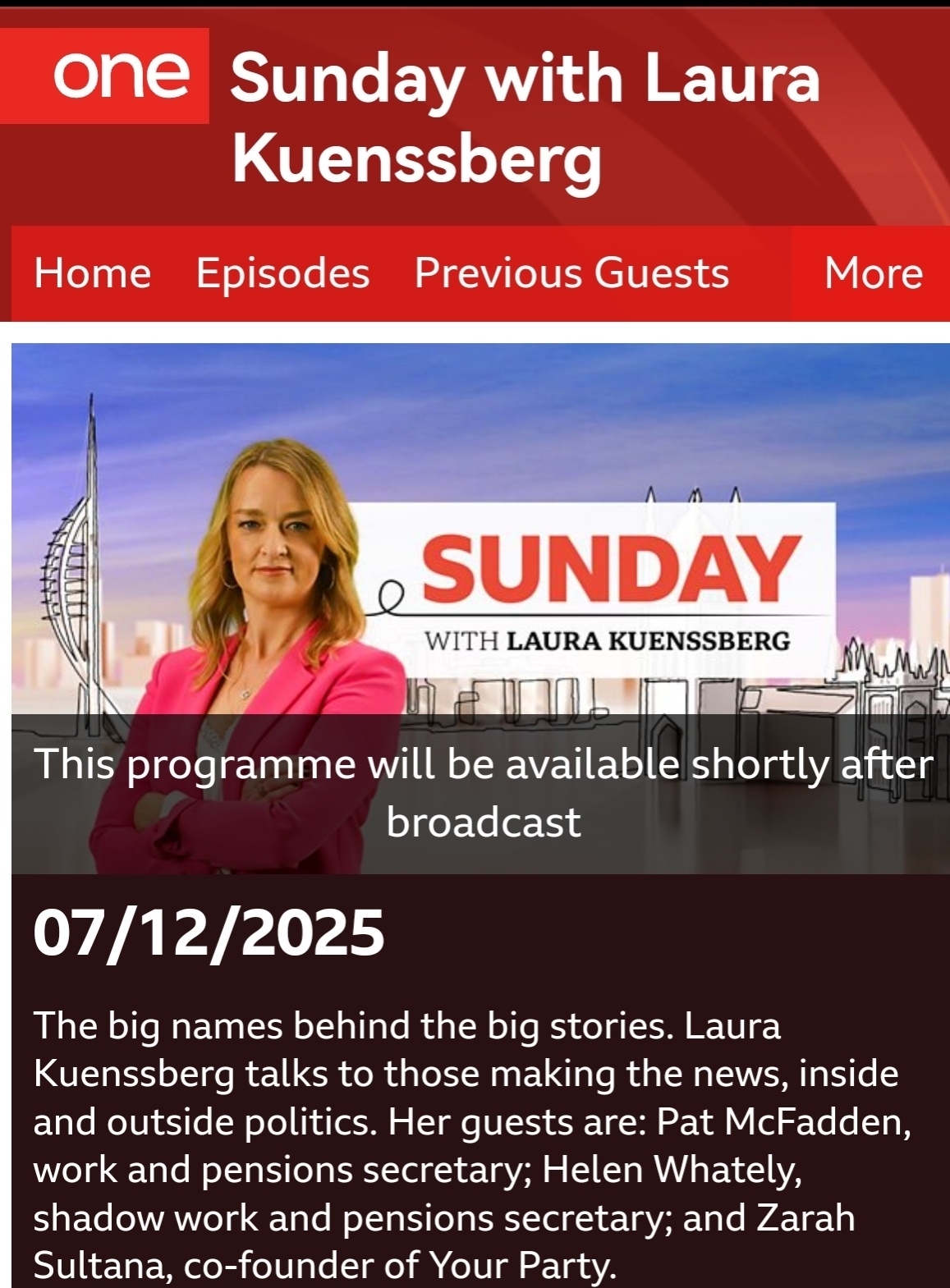Go to the programme Home tab
The width and height of the screenshot is (950, 1288).
[93, 273]
